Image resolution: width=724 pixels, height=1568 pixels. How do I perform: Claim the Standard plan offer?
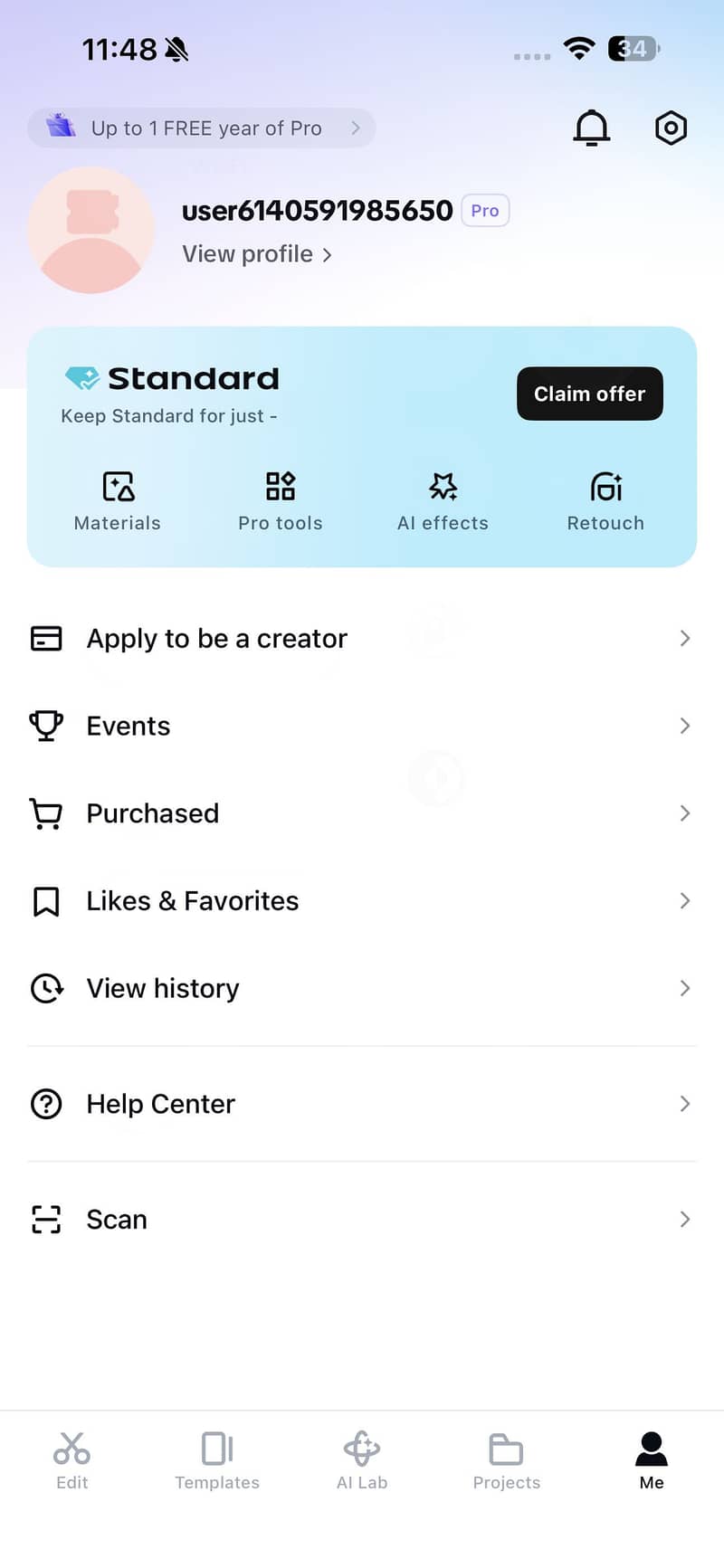click(x=589, y=394)
